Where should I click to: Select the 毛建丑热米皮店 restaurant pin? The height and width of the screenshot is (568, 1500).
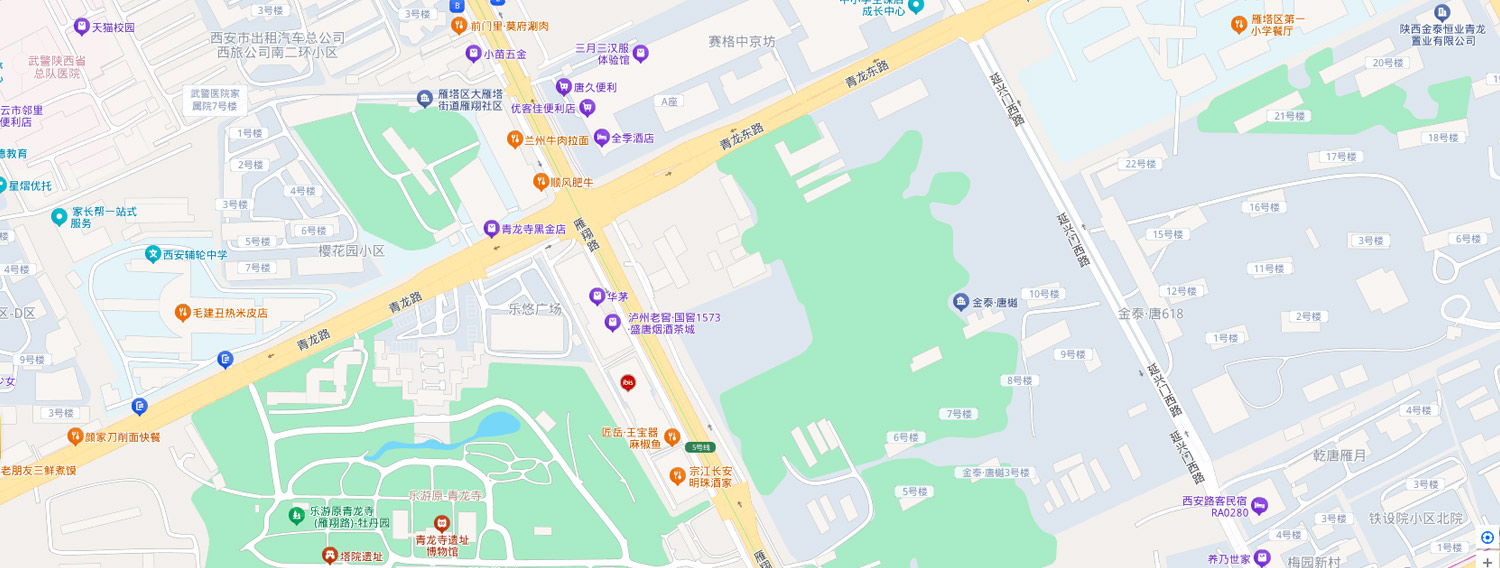(x=182, y=312)
